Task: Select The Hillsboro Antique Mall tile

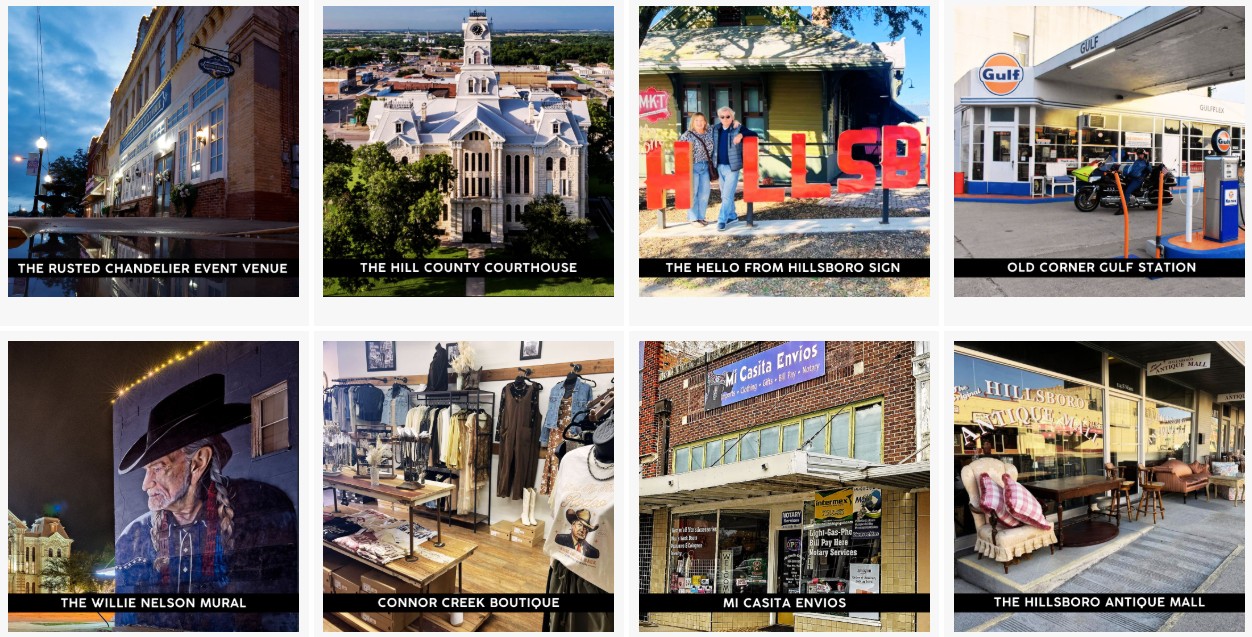Action: (1099, 486)
